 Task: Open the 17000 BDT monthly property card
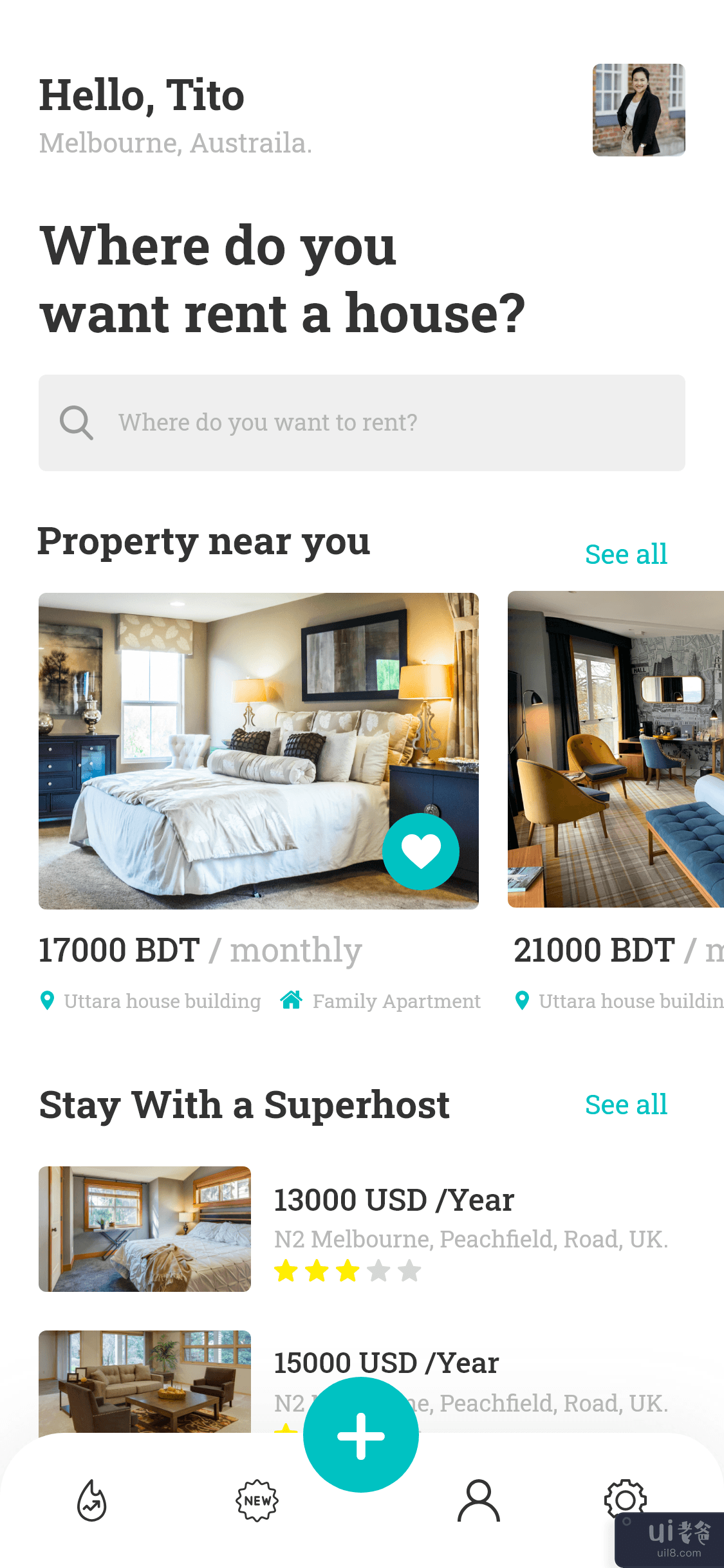258,751
